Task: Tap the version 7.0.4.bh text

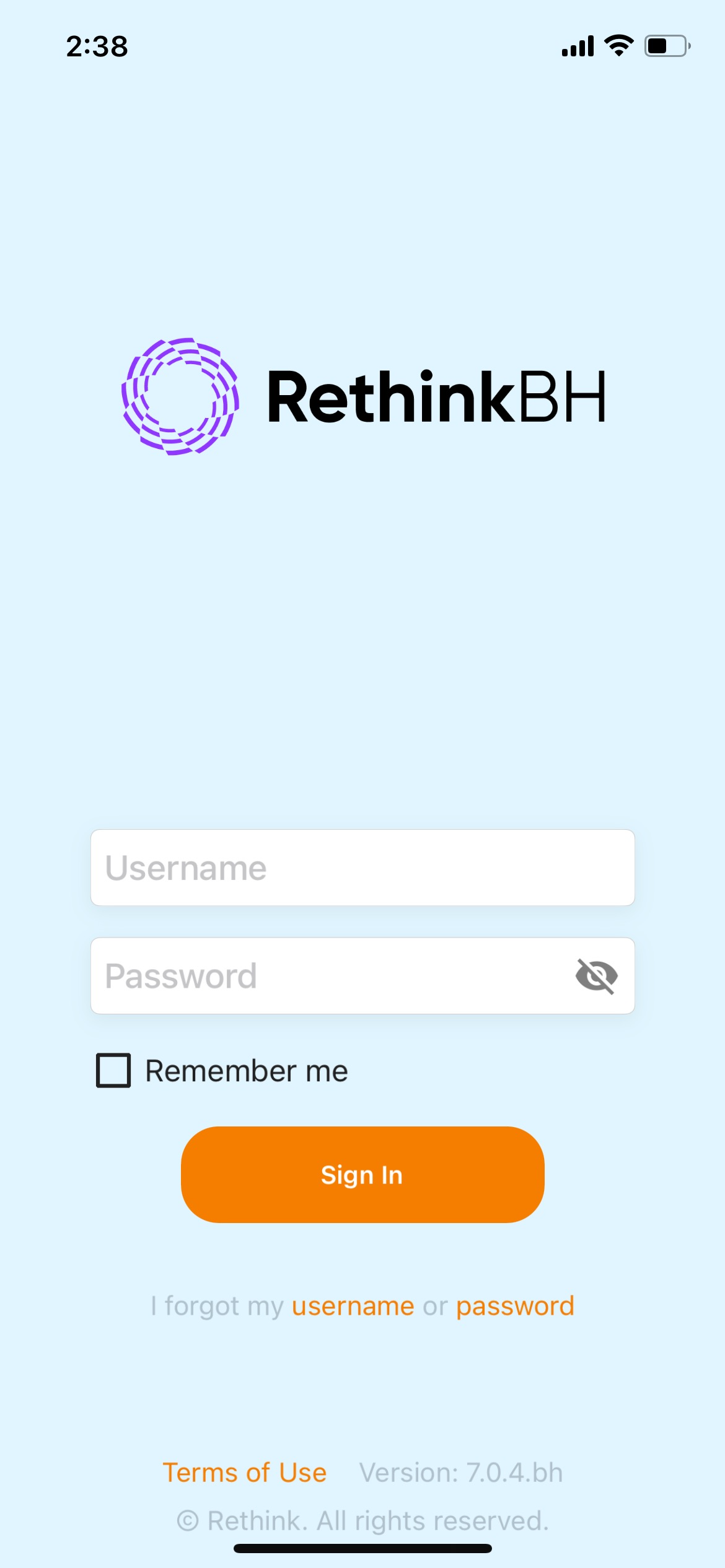Action: click(460, 1473)
